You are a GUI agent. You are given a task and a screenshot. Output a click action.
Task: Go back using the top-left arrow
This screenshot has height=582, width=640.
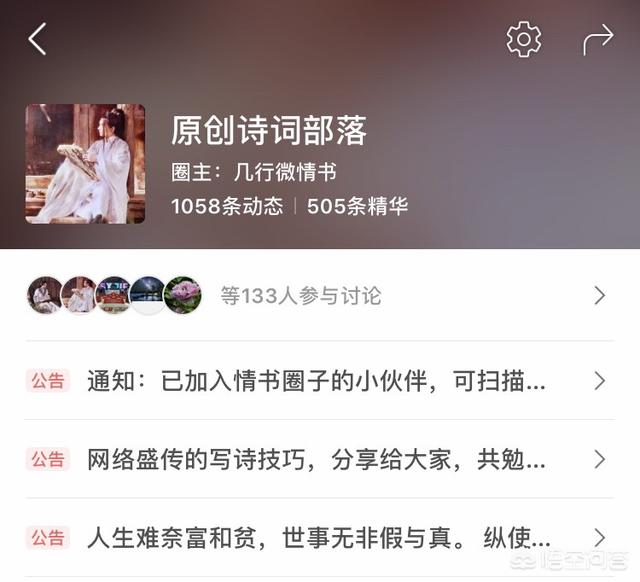coord(38,40)
